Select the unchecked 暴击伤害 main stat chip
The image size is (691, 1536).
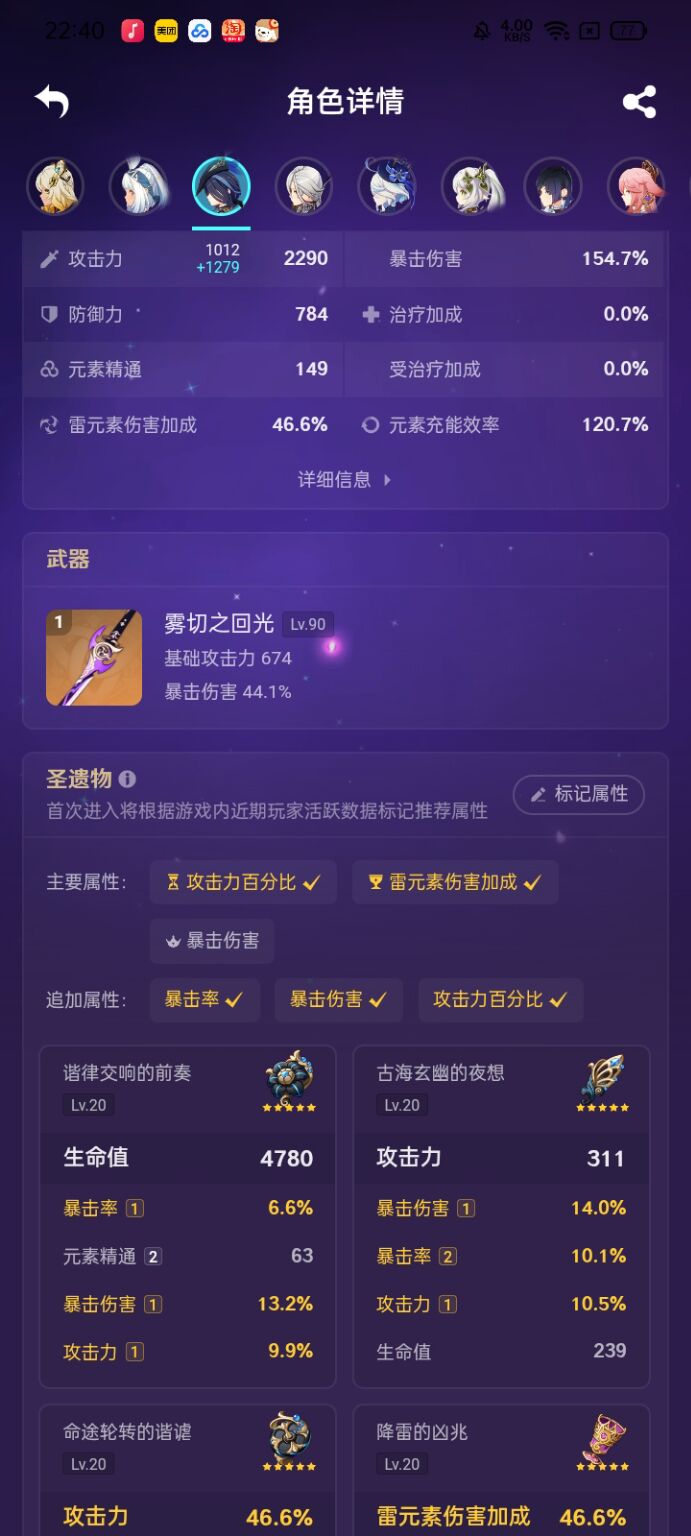point(212,941)
